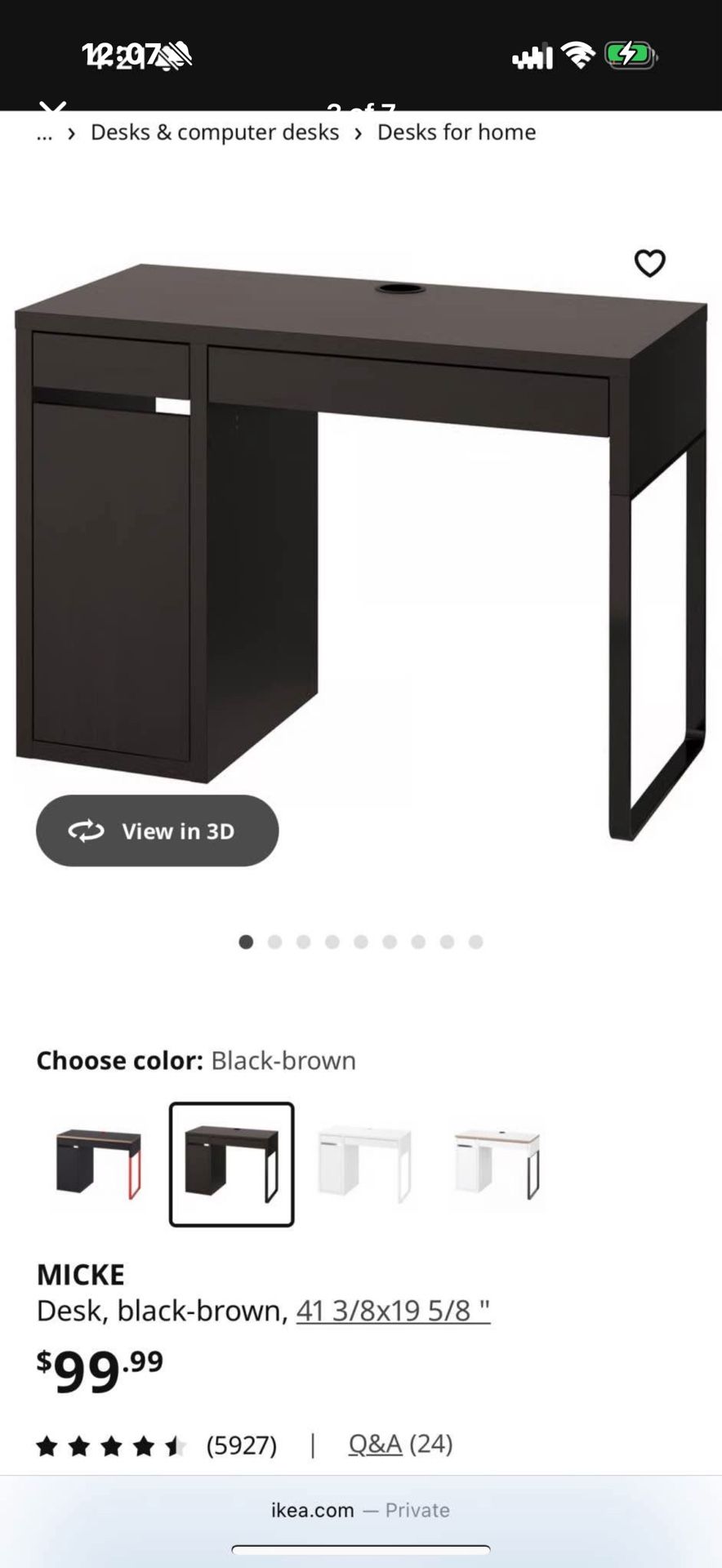722x1568 pixels.
Task: Open Desks & computer desks breadcrumb
Action: [214, 131]
